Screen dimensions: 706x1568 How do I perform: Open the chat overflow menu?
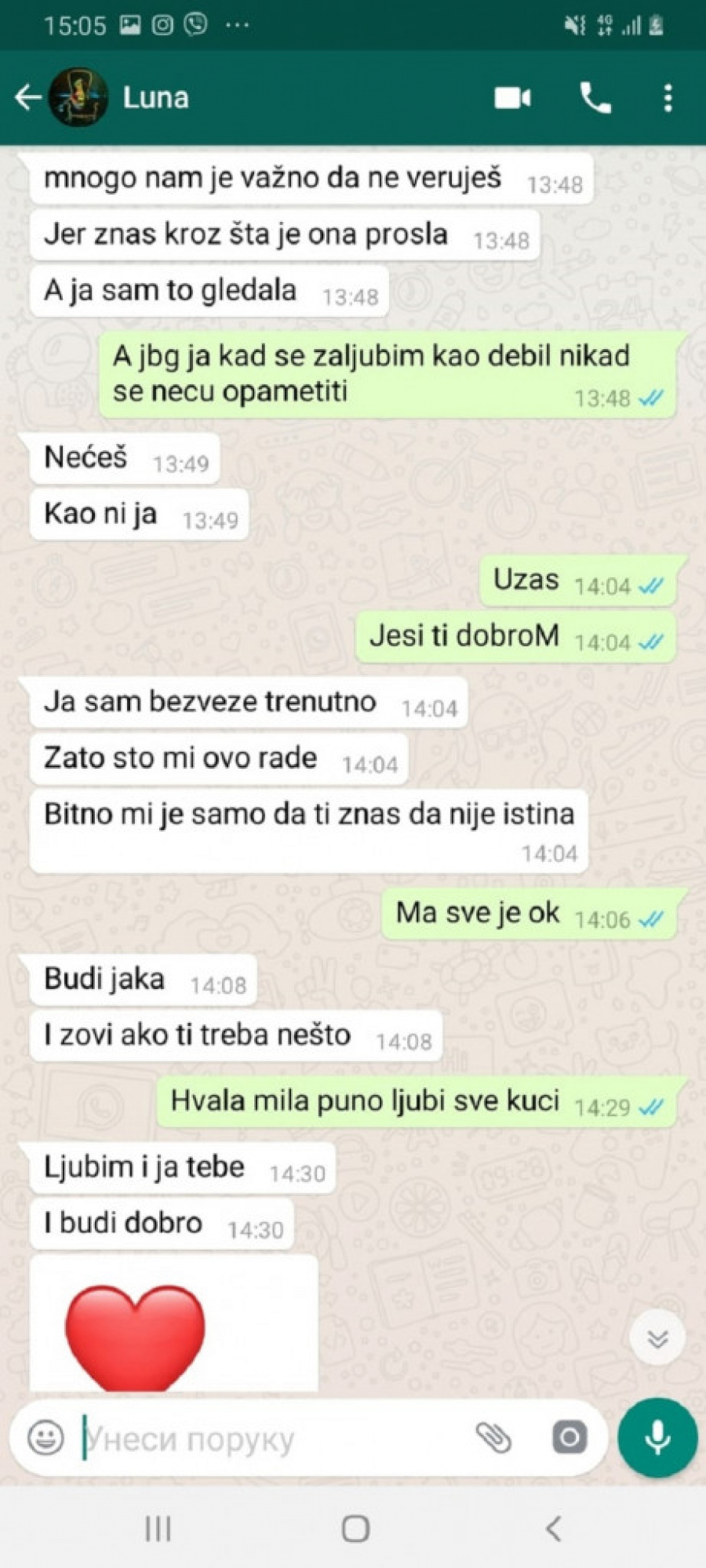point(668,98)
